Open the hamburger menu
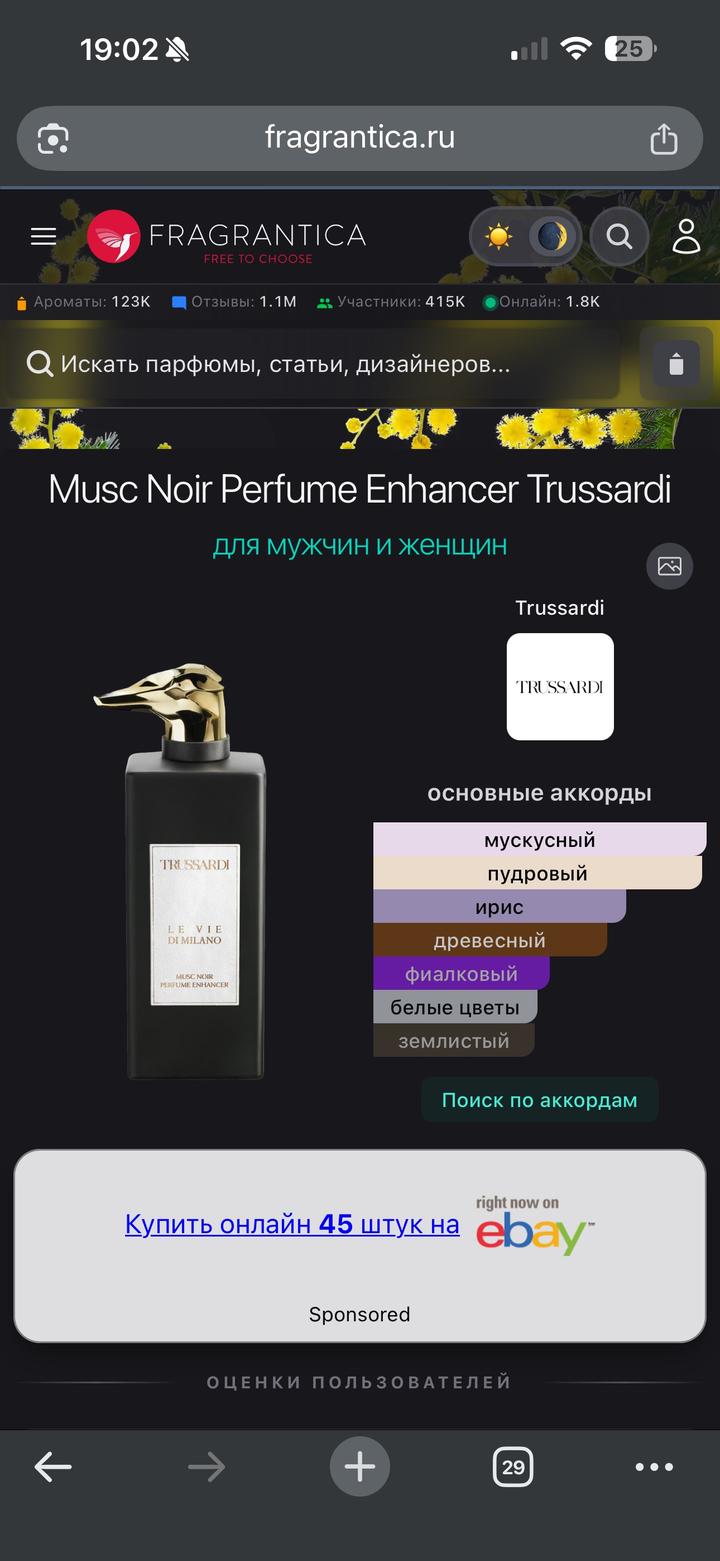The height and width of the screenshot is (1561, 720). coord(43,236)
